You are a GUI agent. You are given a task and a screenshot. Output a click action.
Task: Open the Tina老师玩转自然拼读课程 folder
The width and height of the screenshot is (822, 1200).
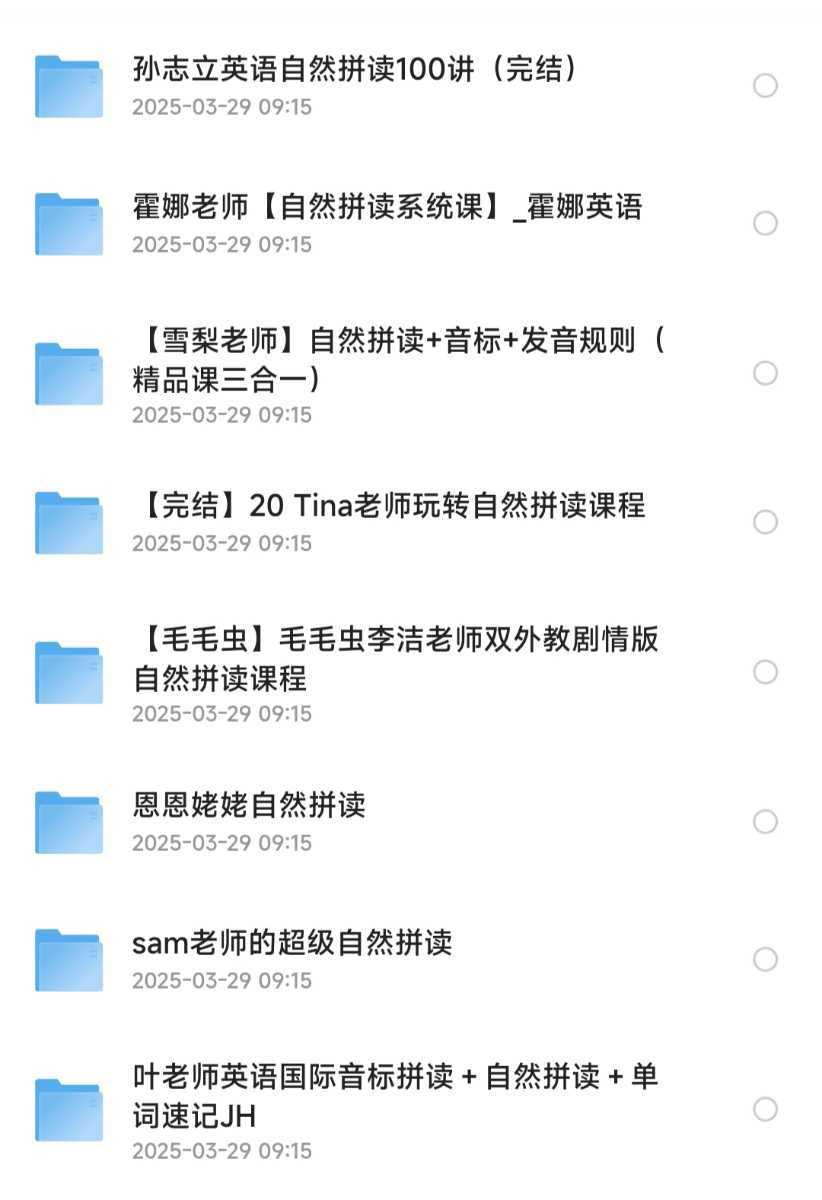[x=389, y=506]
